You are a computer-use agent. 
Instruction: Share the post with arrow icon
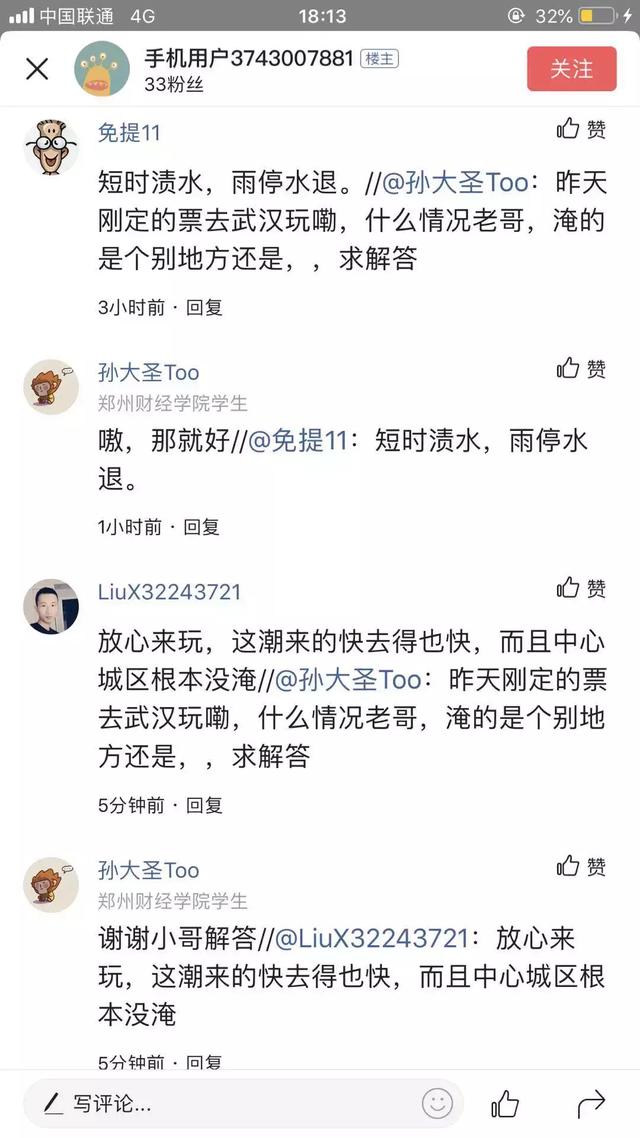pos(591,1104)
